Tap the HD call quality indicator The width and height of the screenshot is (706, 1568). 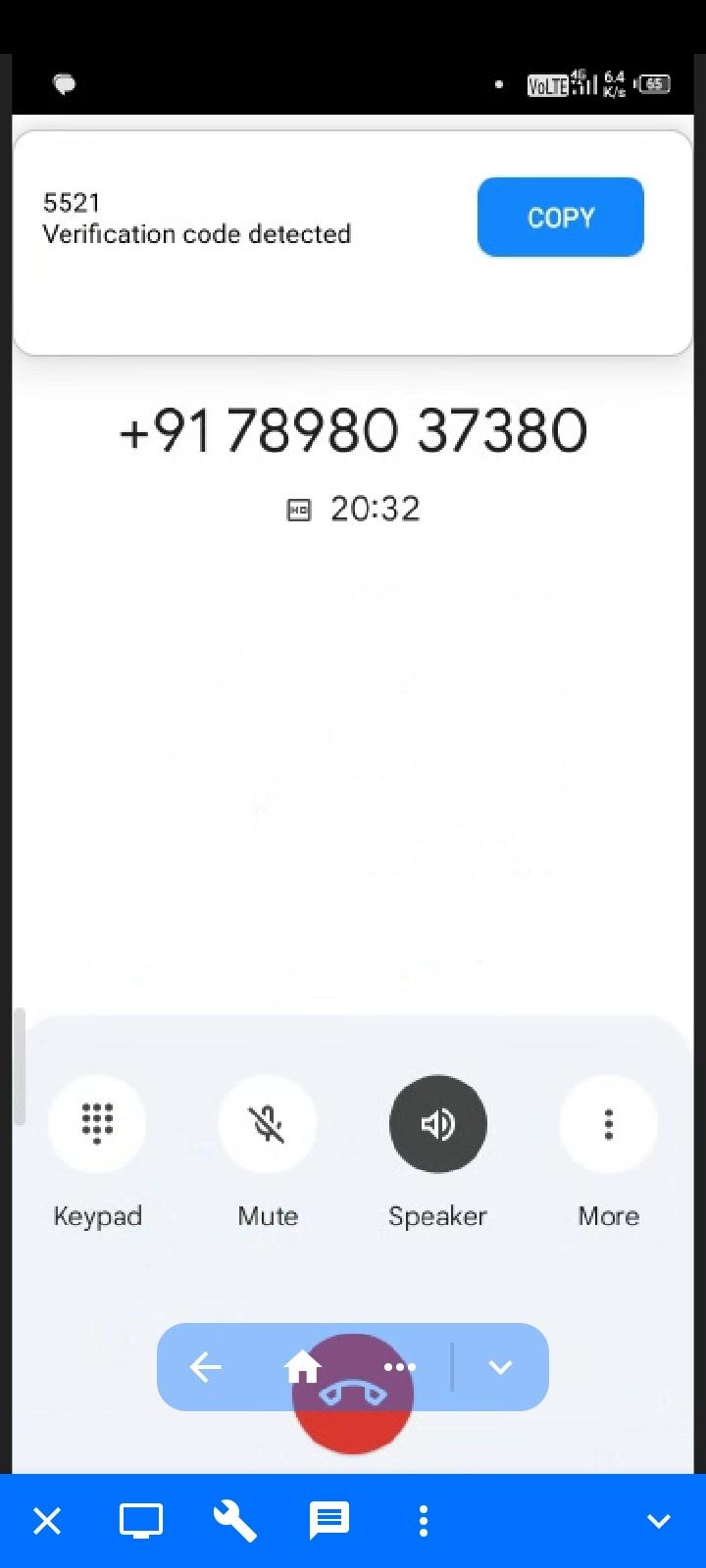pos(298,509)
